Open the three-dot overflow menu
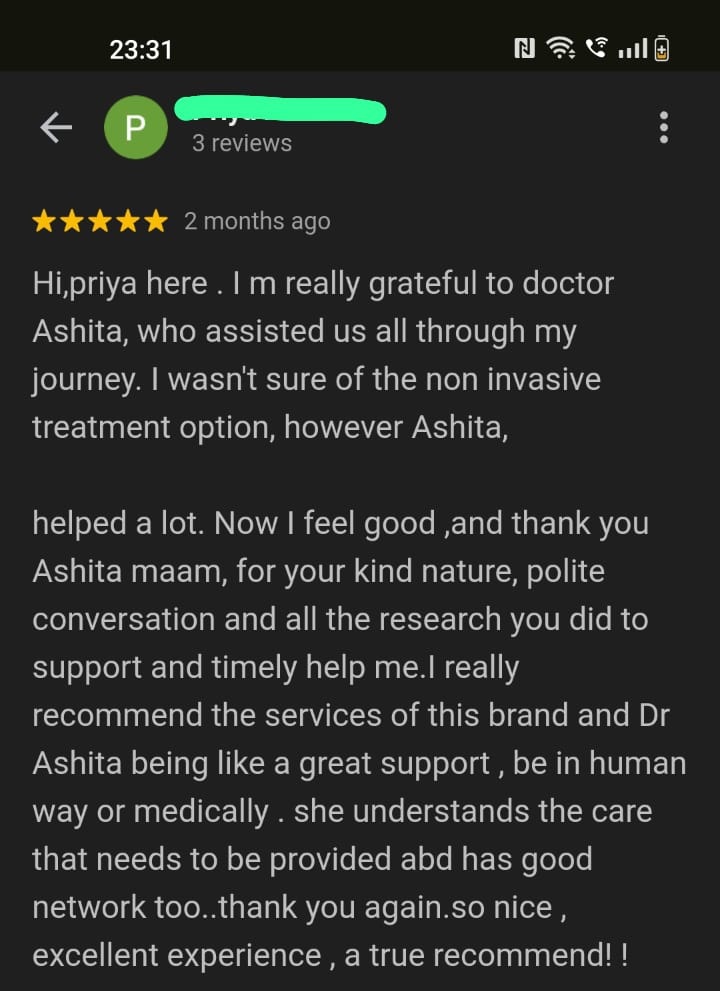Image resolution: width=720 pixels, height=991 pixels. point(663,127)
